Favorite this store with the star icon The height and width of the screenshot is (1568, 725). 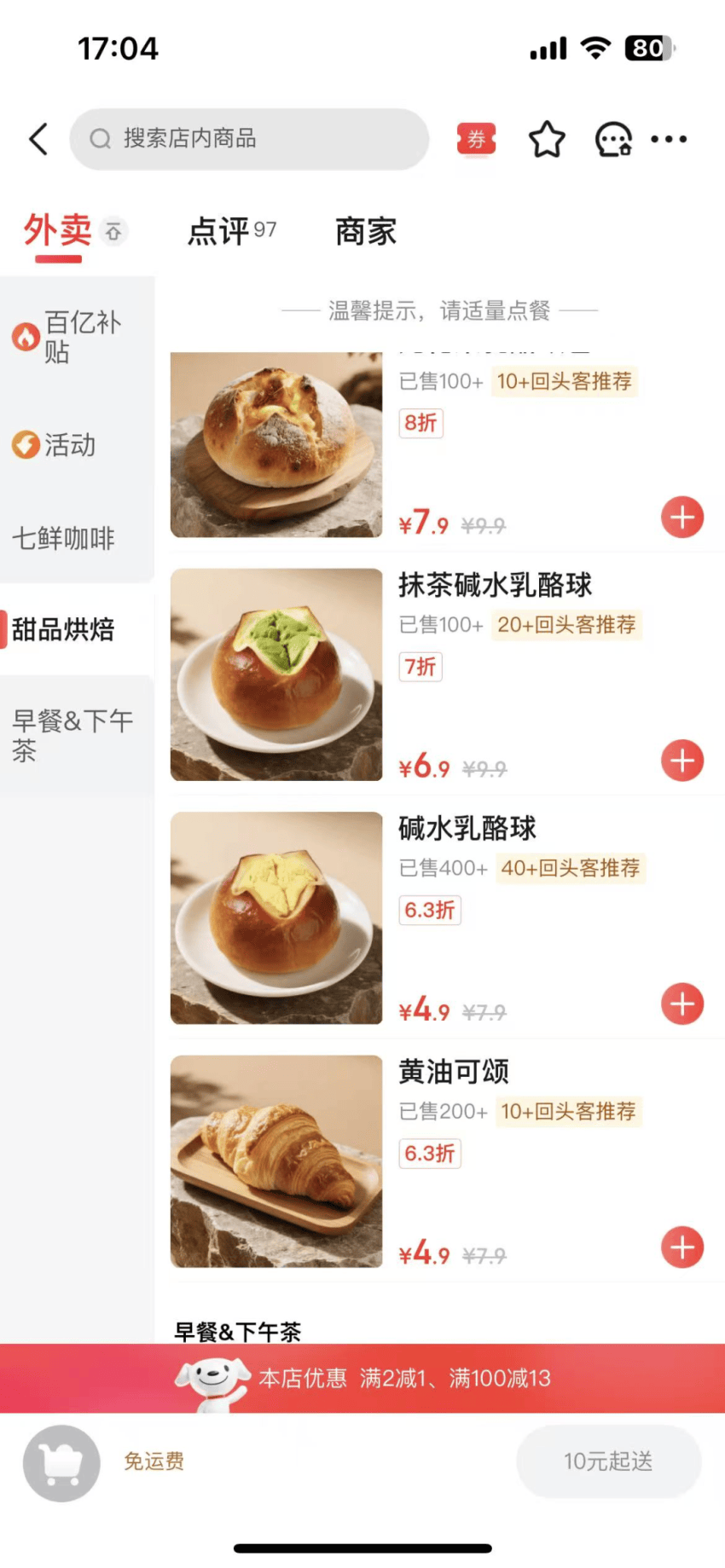tap(547, 140)
